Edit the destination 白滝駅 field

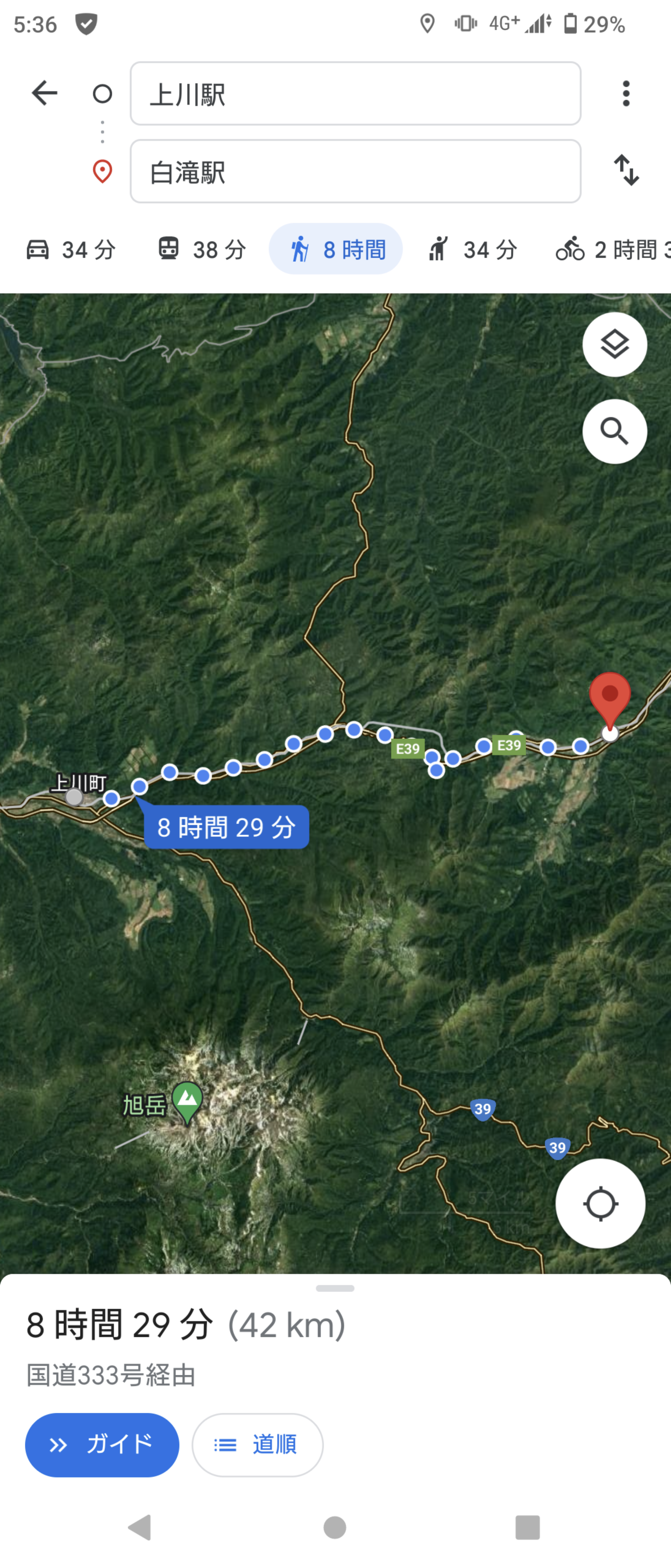[355, 171]
